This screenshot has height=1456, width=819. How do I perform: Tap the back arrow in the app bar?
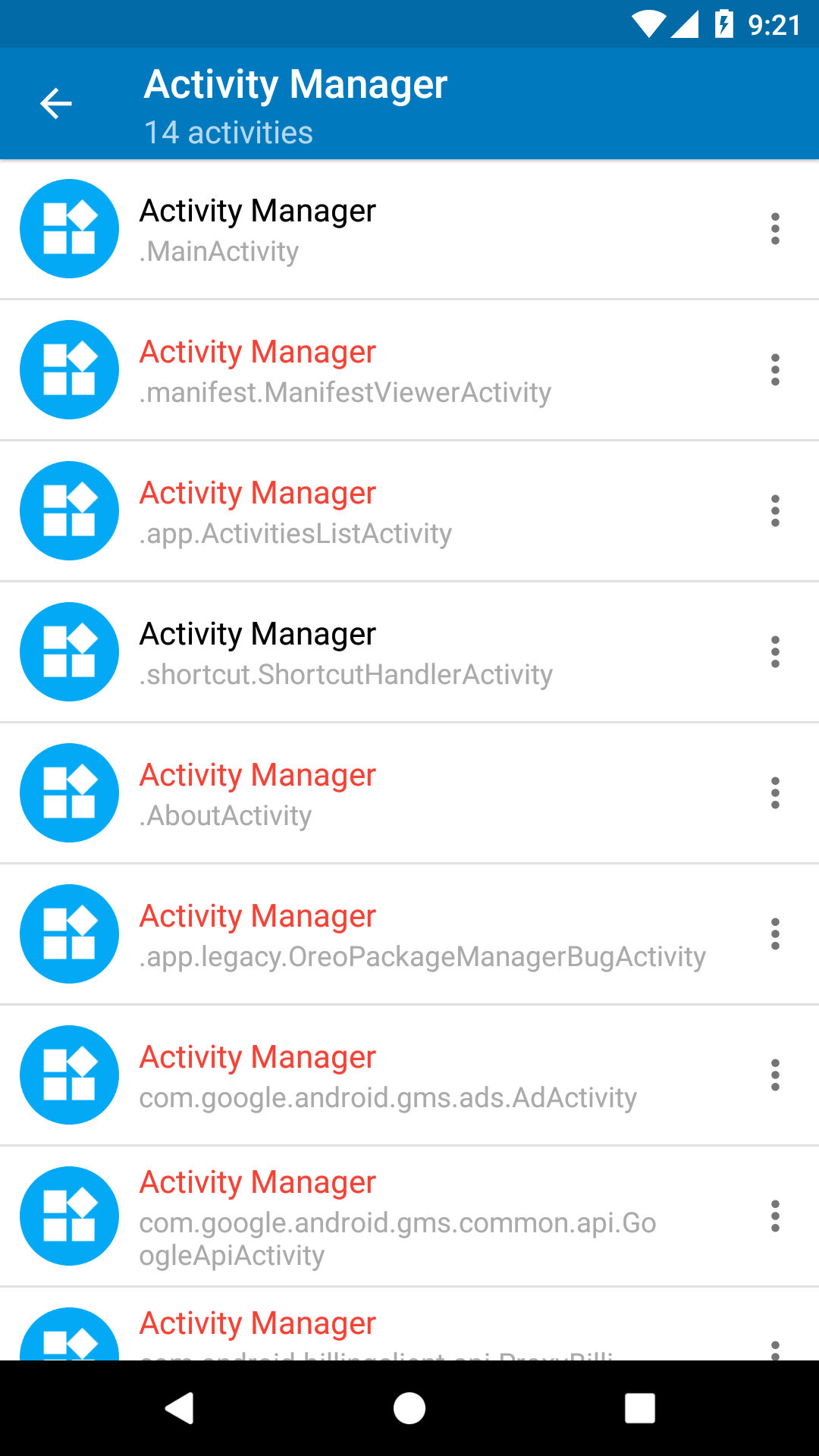pos(55,103)
